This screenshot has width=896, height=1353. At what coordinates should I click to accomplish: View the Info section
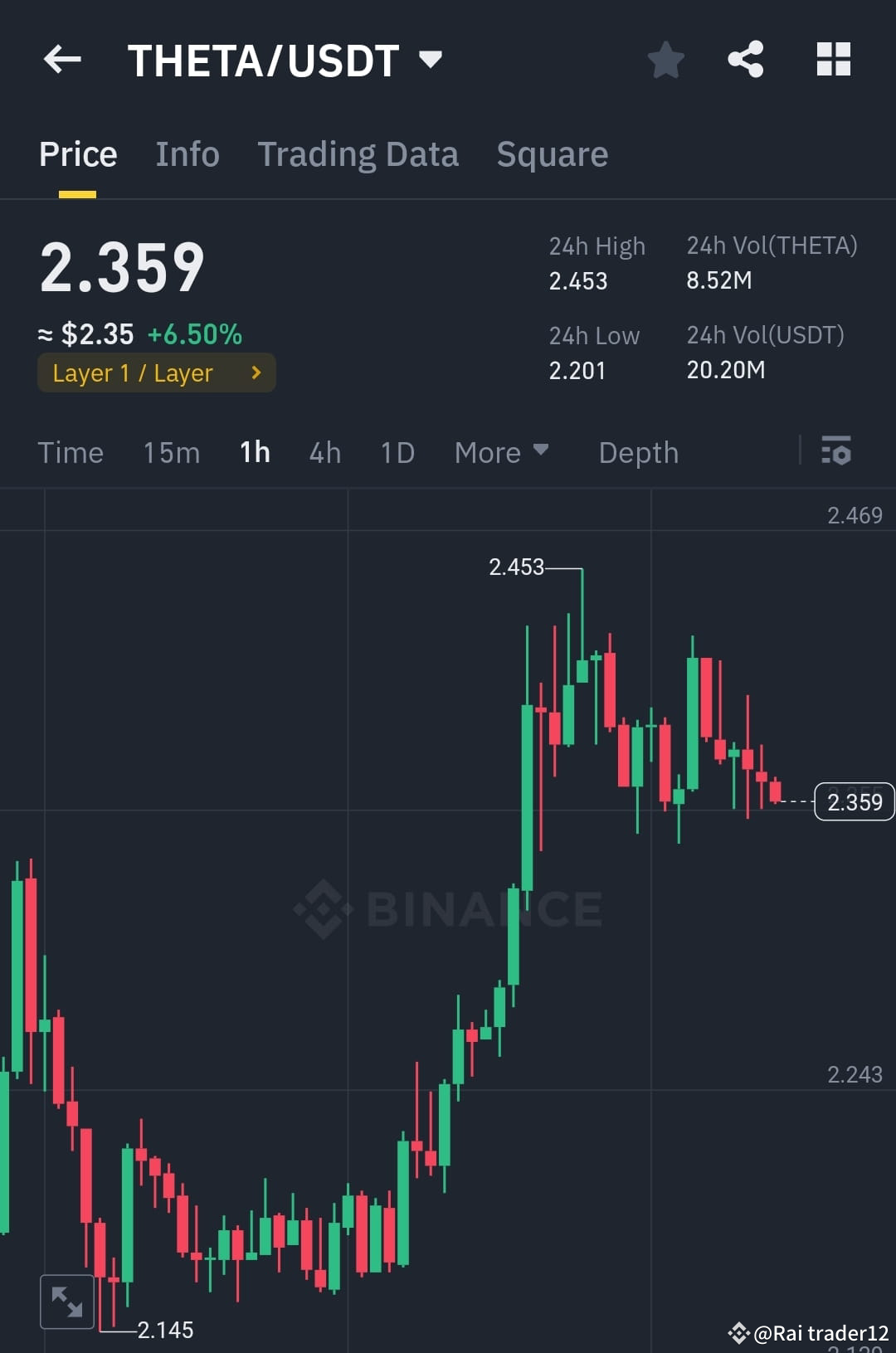pyautogui.click(x=187, y=153)
